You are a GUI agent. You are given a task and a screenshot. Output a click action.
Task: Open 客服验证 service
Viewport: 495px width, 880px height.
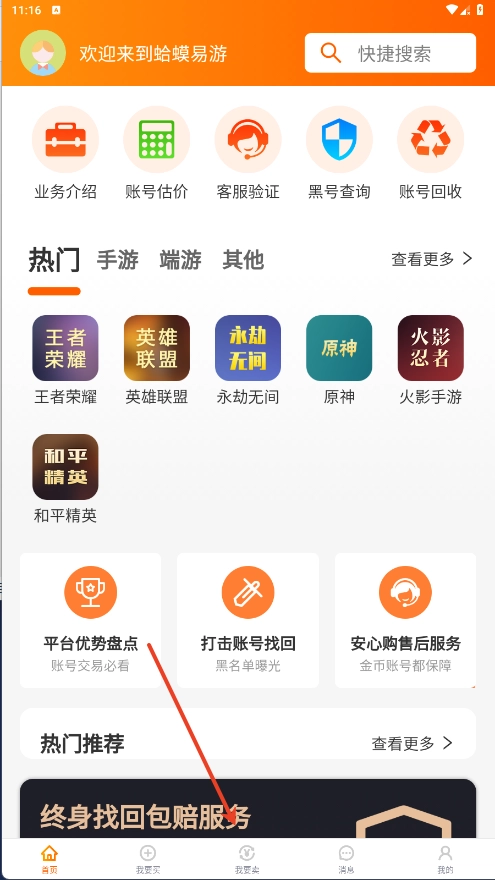click(x=248, y=153)
